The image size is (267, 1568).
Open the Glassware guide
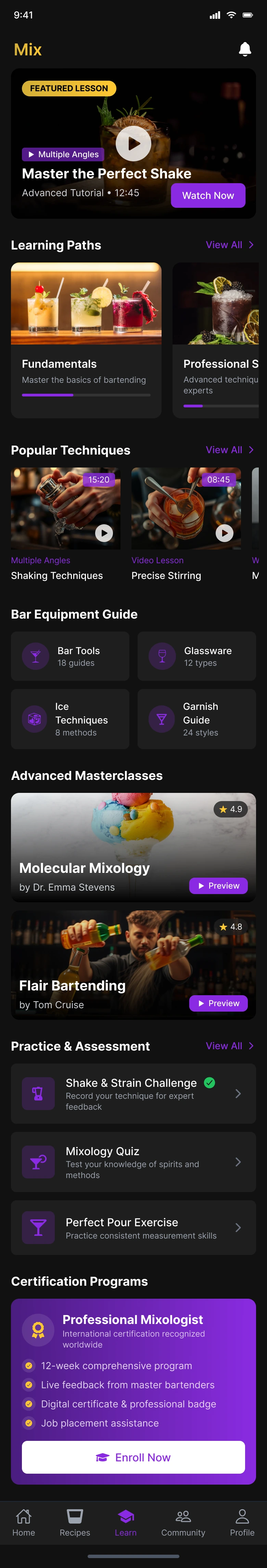point(196,656)
